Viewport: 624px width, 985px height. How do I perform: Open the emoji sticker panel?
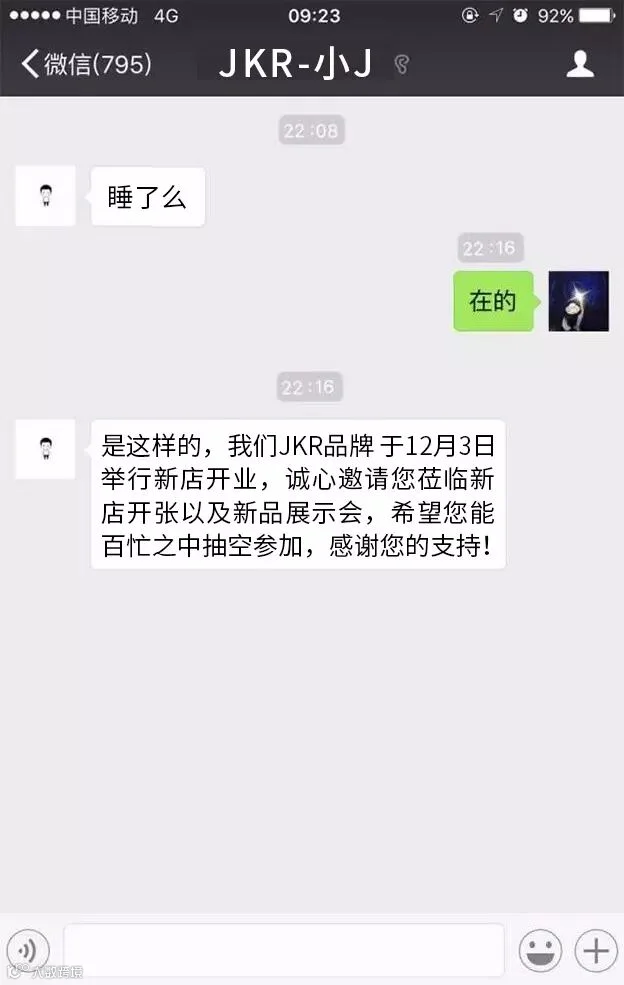(x=540, y=950)
